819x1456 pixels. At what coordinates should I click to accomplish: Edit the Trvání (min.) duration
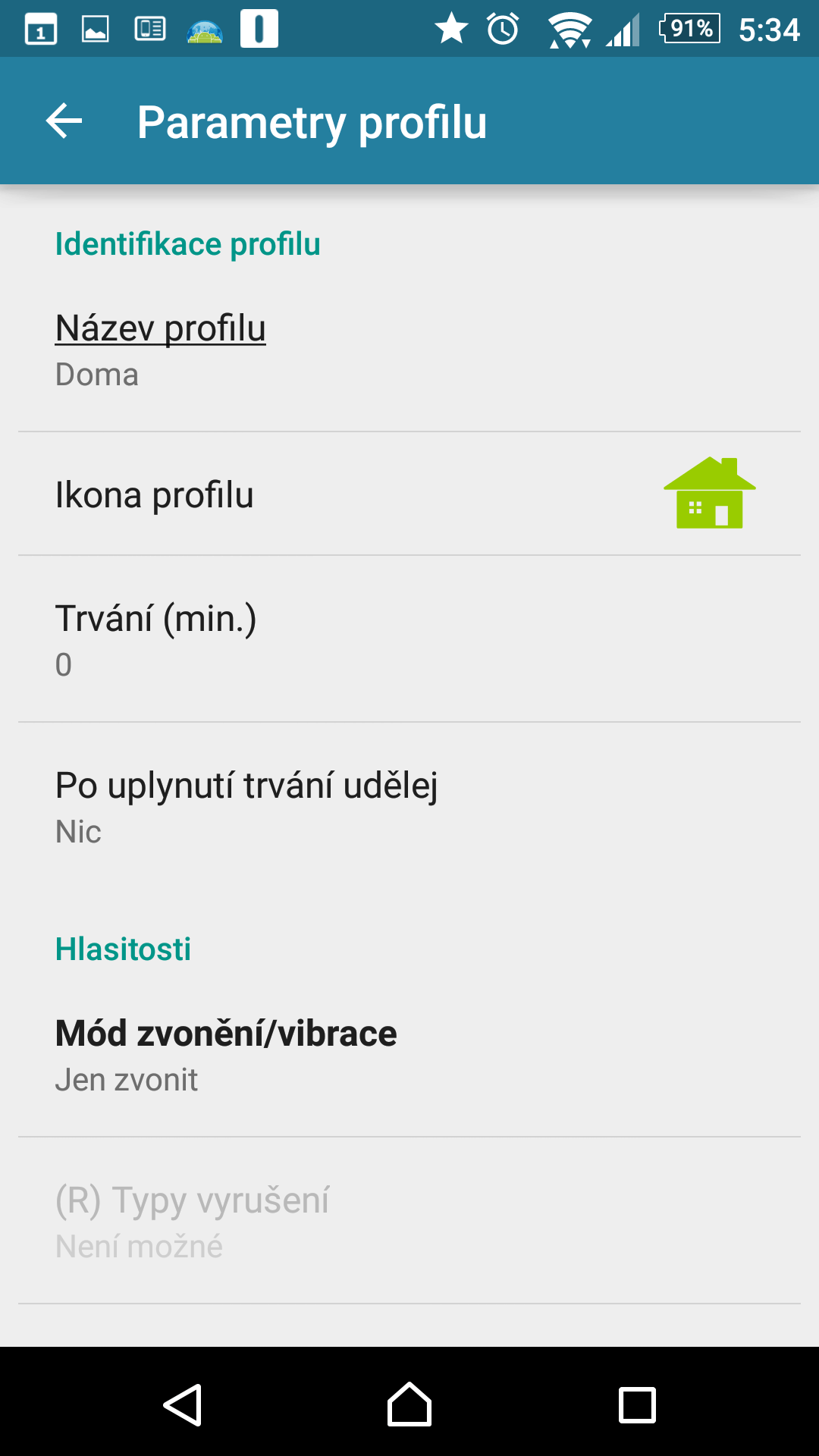[x=409, y=639]
